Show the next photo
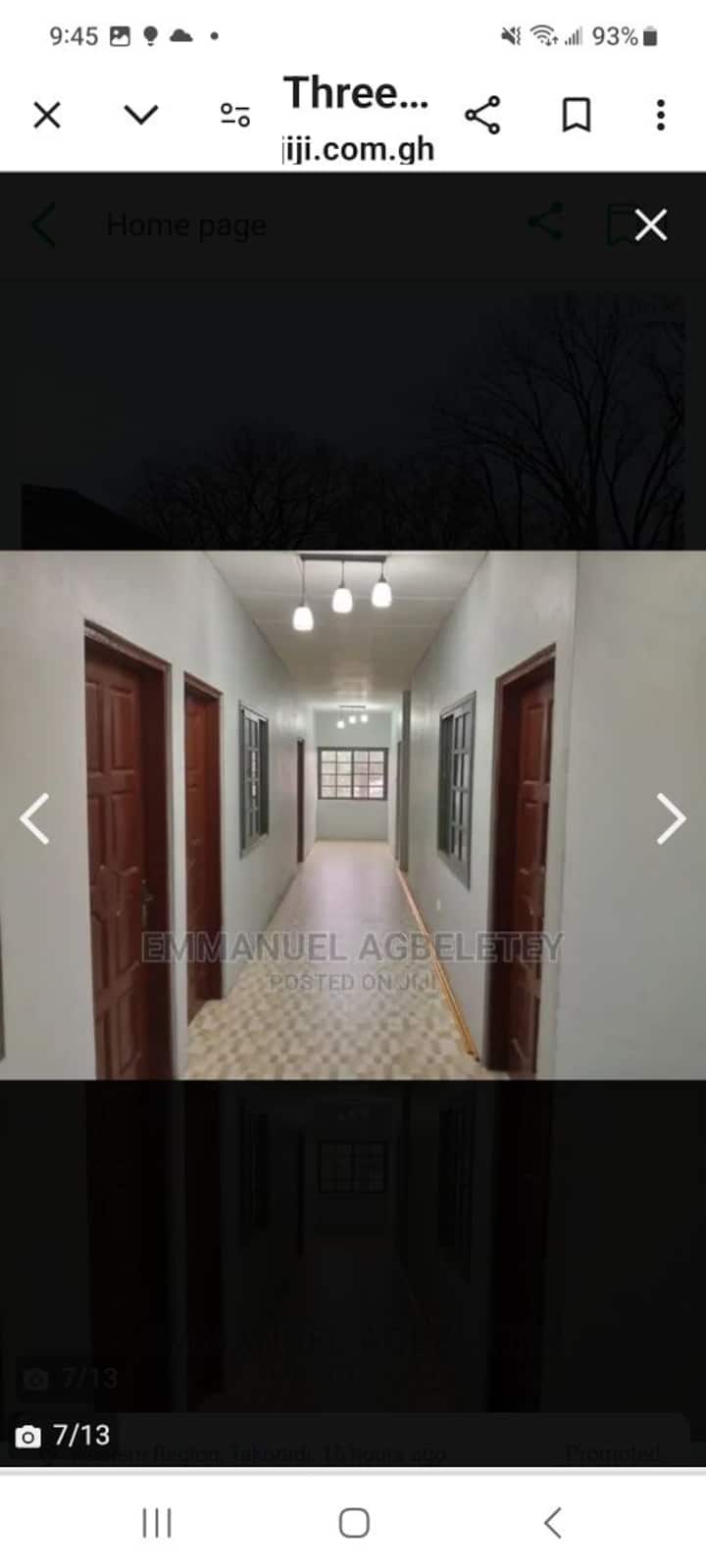706x1568 pixels. click(x=671, y=819)
